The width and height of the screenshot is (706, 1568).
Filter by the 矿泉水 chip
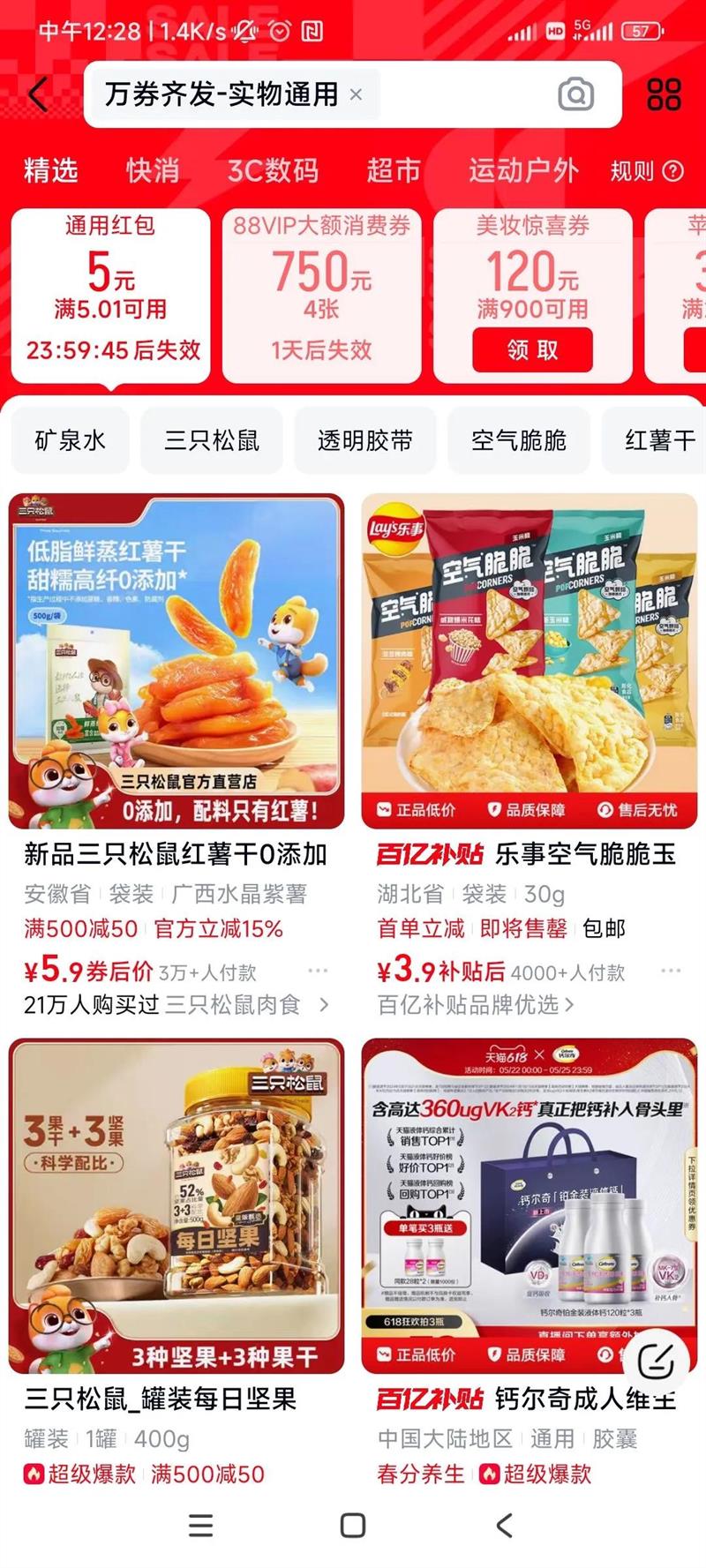click(71, 440)
